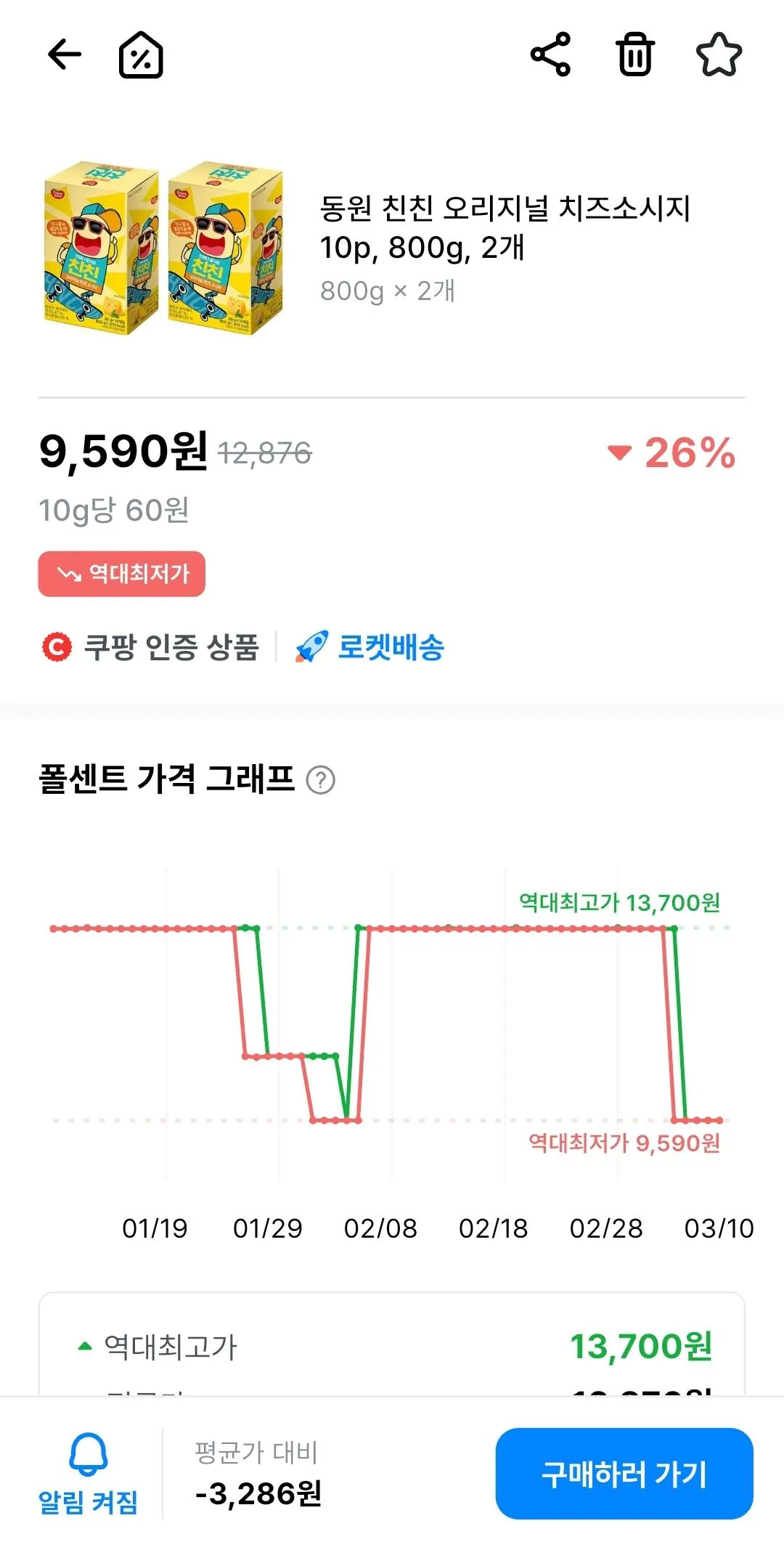784x1550 pixels.
Task: Go back using the arrow icon
Action: (64, 55)
